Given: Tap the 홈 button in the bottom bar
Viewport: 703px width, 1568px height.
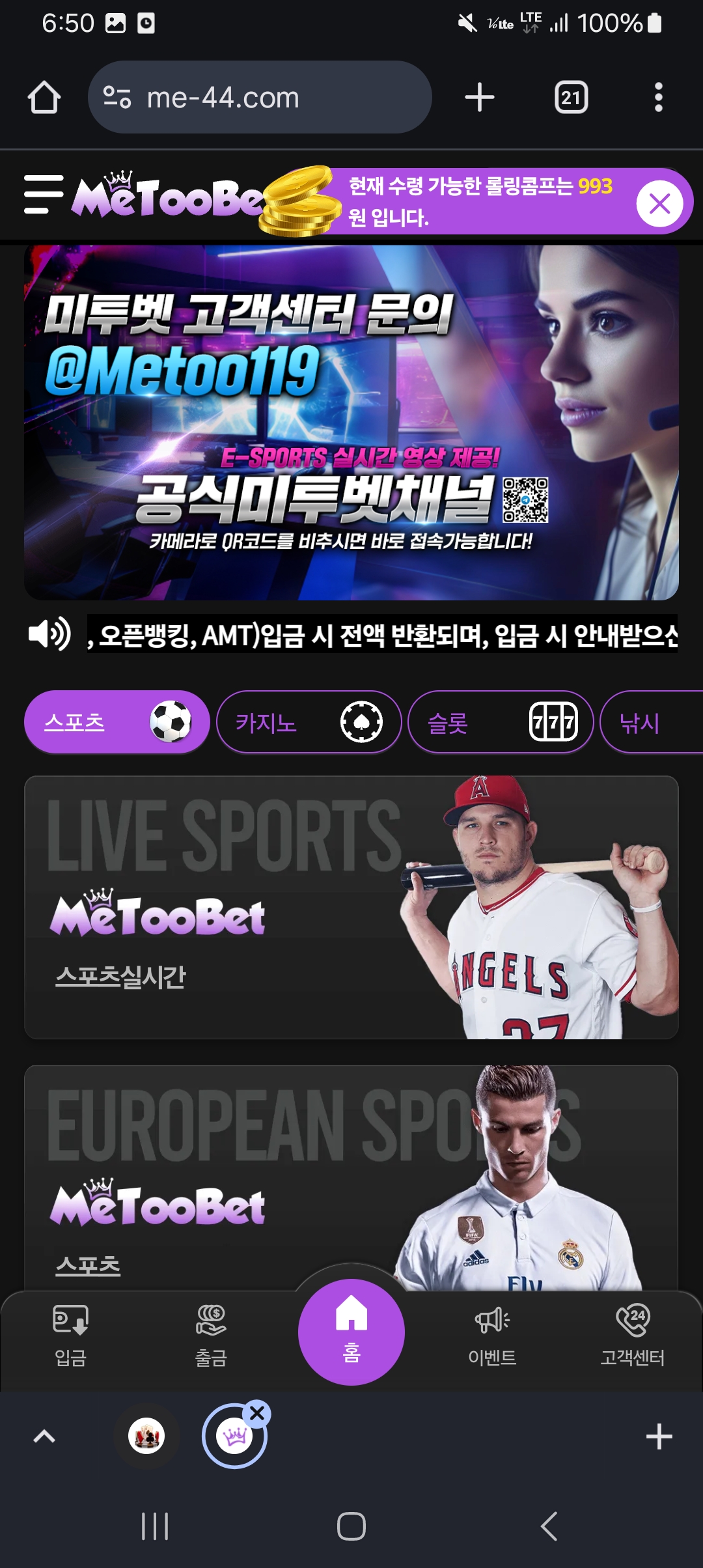Looking at the screenshot, I should tap(351, 1332).
